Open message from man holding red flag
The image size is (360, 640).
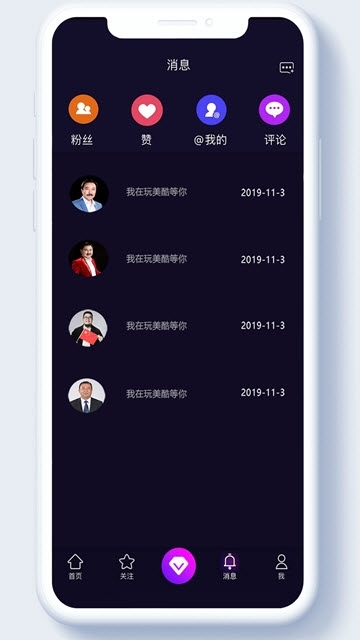coord(177,327)
